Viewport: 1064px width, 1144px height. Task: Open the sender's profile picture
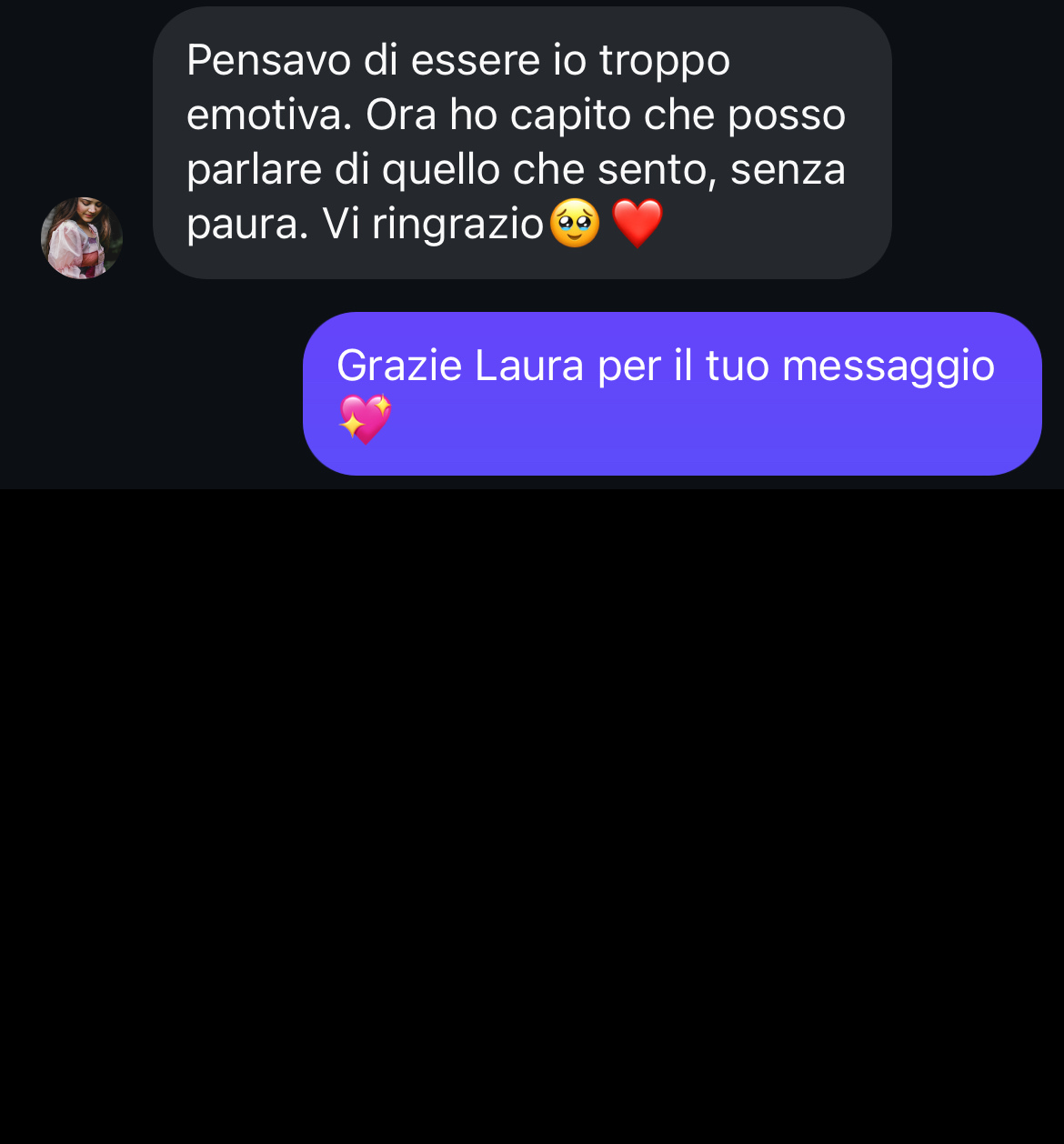tap(82, 238)
